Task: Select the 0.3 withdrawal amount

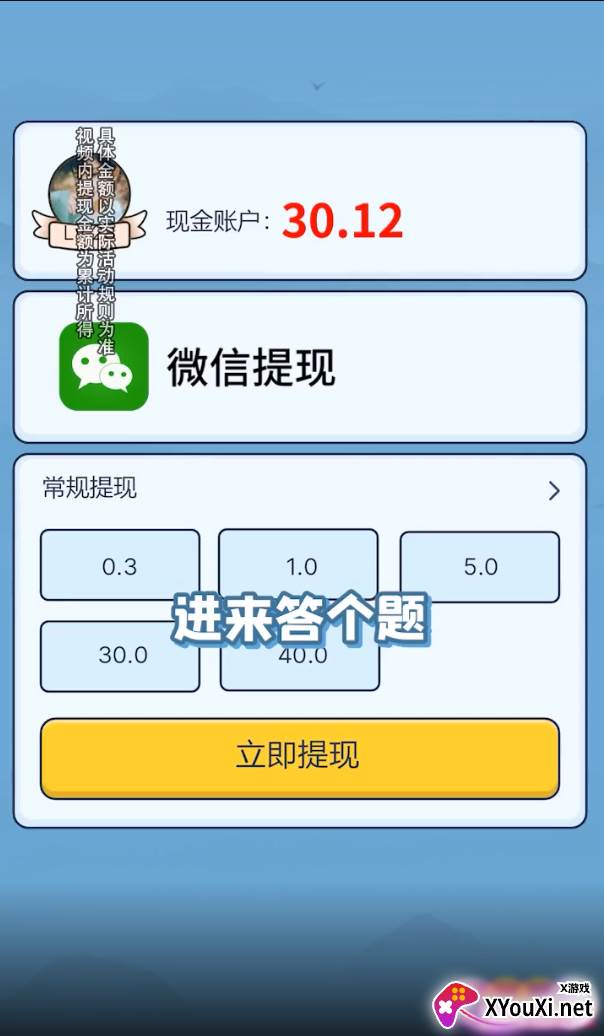Action: 120,565
